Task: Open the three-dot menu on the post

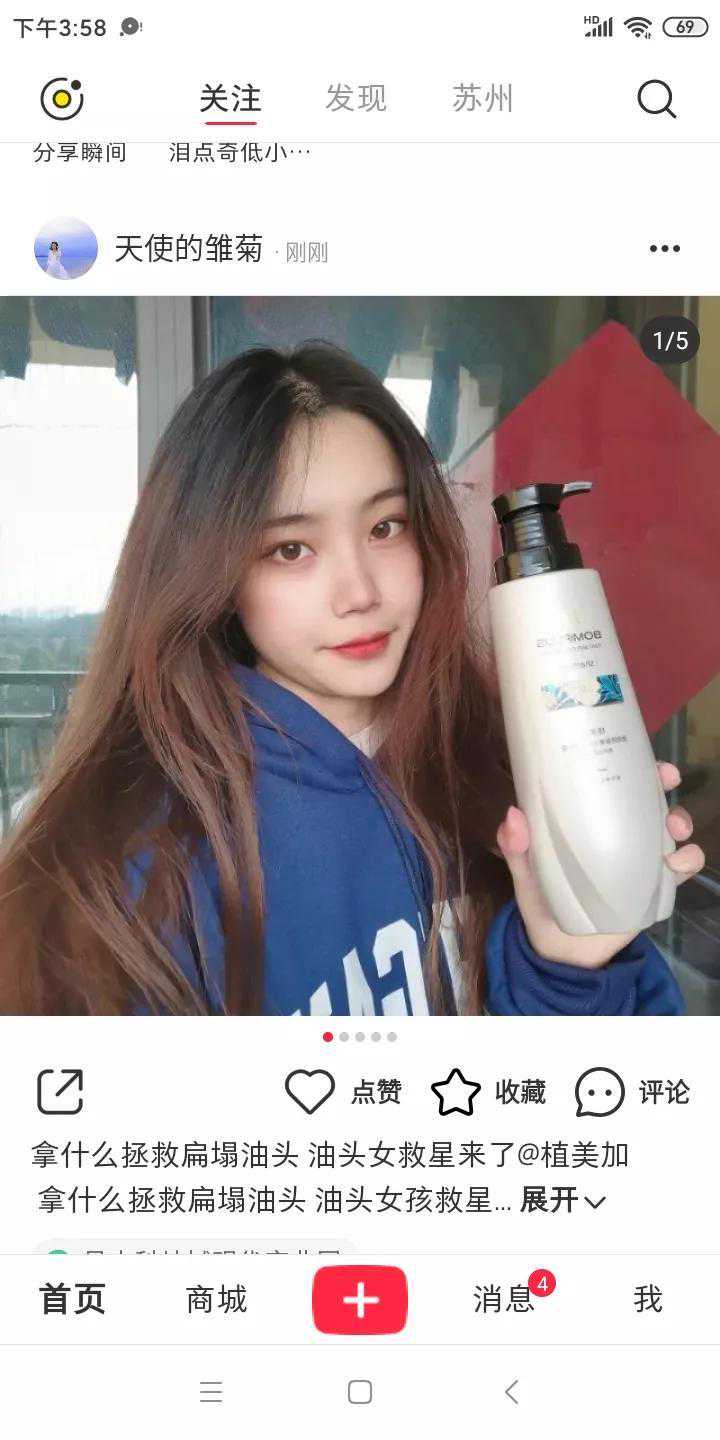Action: 664,249
